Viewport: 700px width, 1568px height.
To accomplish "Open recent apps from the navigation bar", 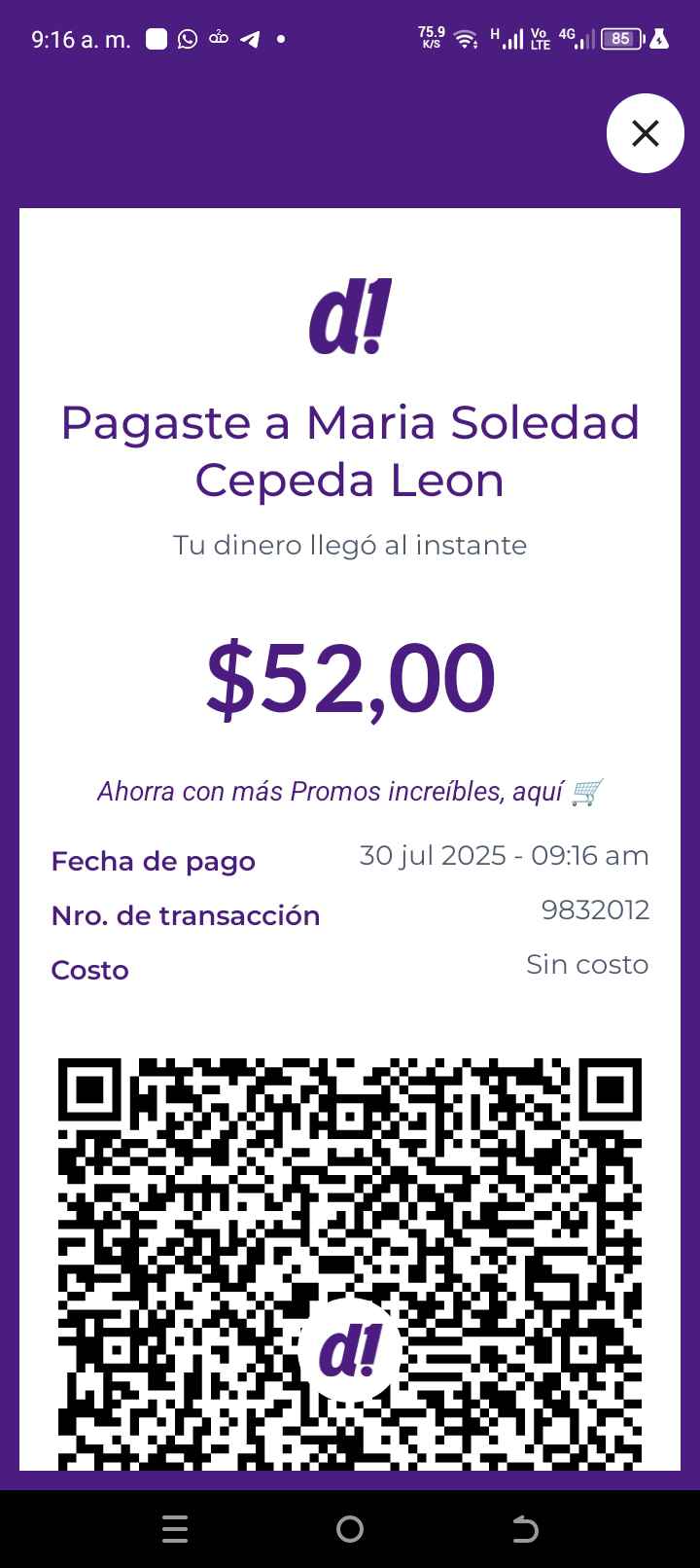I will (175, 1530).
